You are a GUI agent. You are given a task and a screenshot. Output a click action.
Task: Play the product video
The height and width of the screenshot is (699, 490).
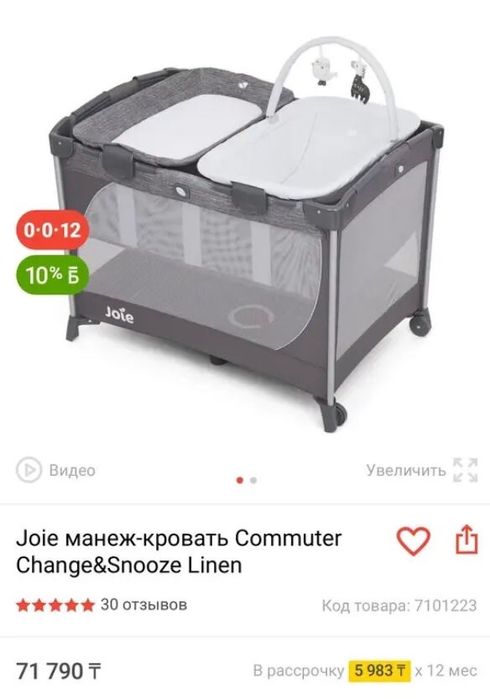(x=56, y=470)
